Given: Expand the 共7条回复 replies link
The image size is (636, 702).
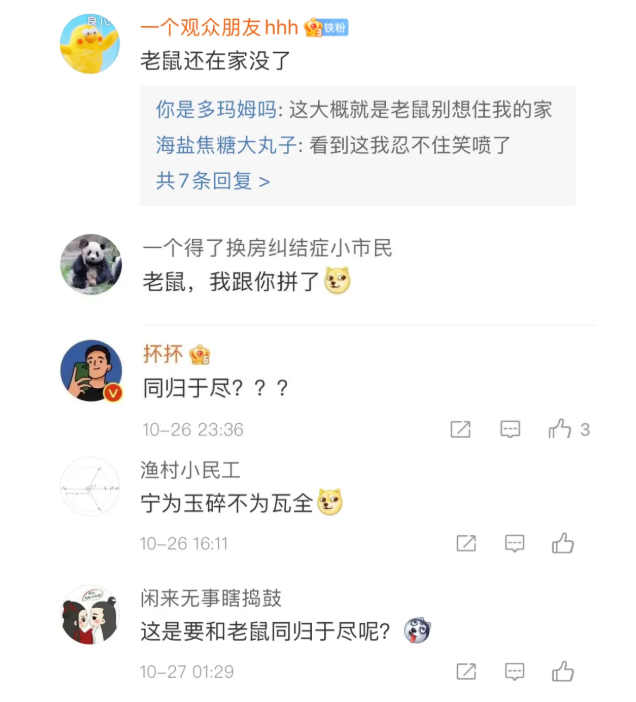Looking at the screenshot, I should click(213, 181).
